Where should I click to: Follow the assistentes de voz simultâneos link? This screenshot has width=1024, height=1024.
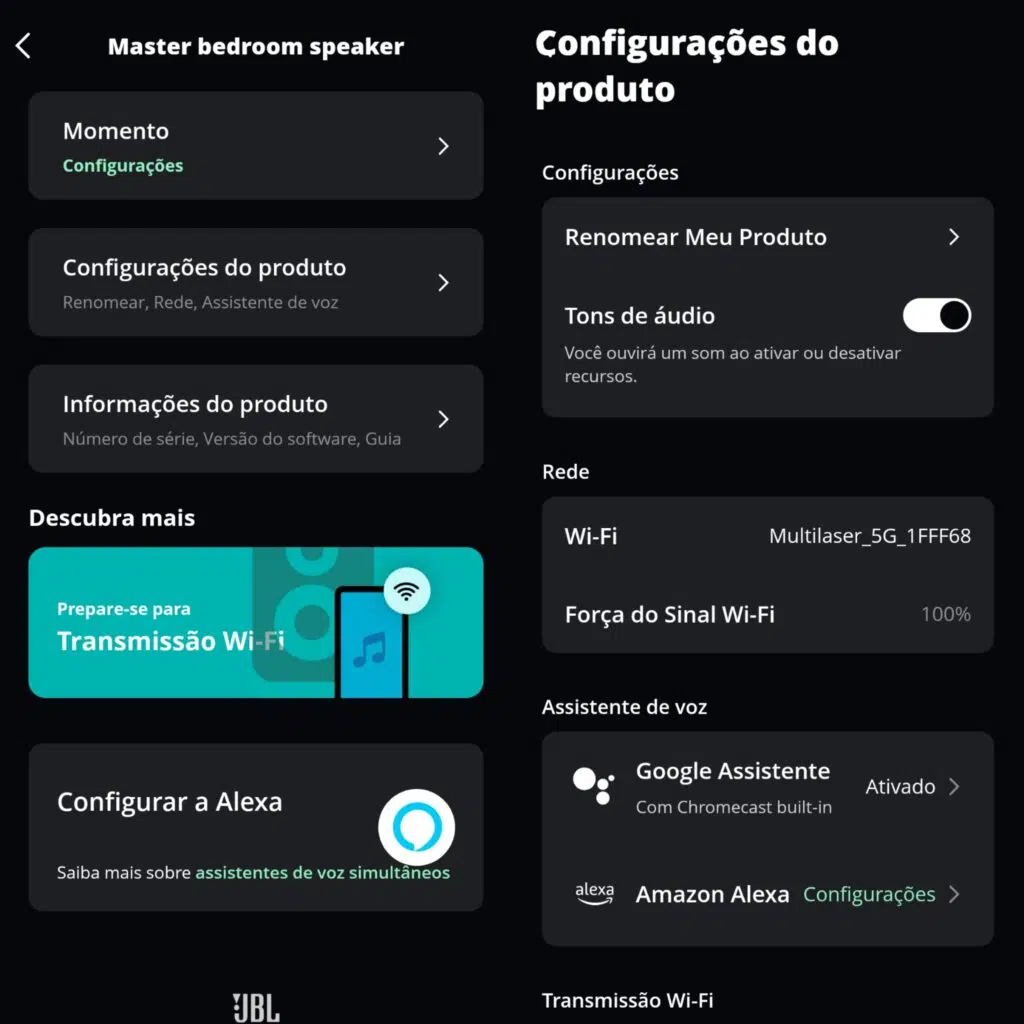coord(322,873)
